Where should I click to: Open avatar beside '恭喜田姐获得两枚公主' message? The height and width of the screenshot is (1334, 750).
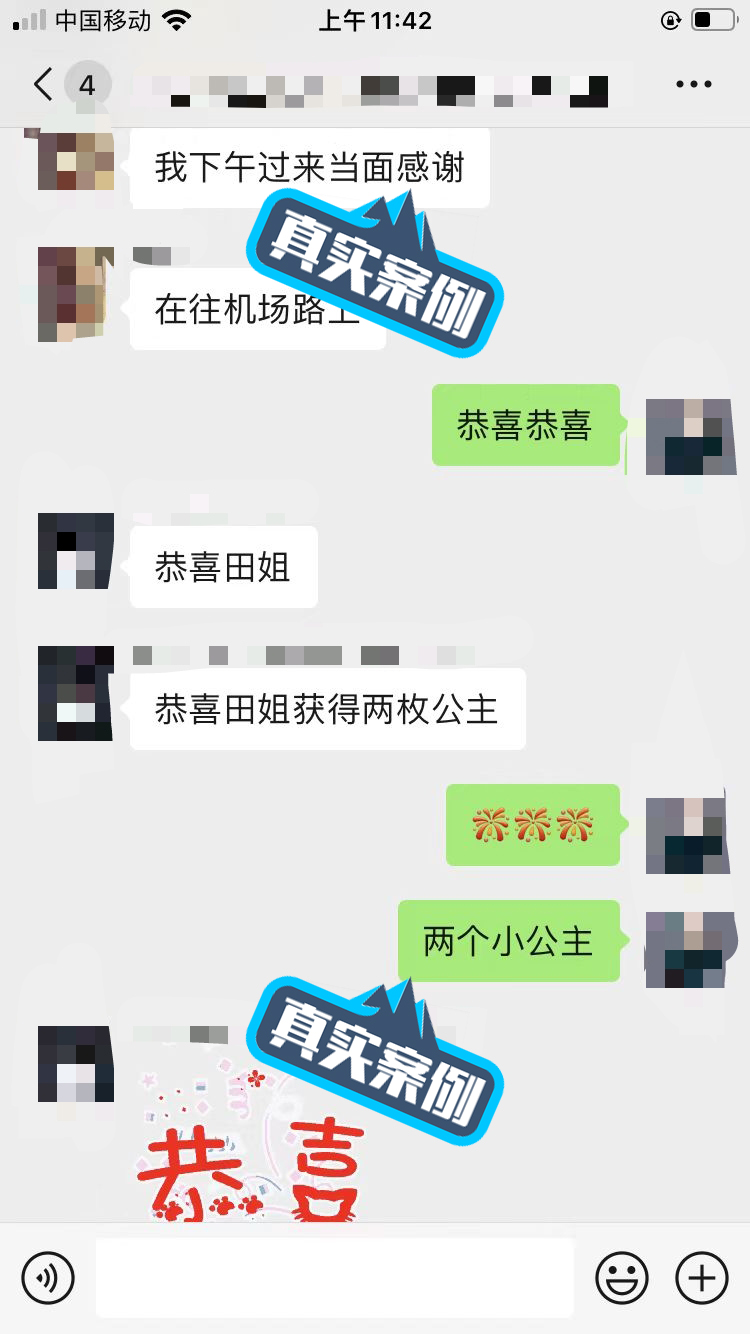coord(75,693)
